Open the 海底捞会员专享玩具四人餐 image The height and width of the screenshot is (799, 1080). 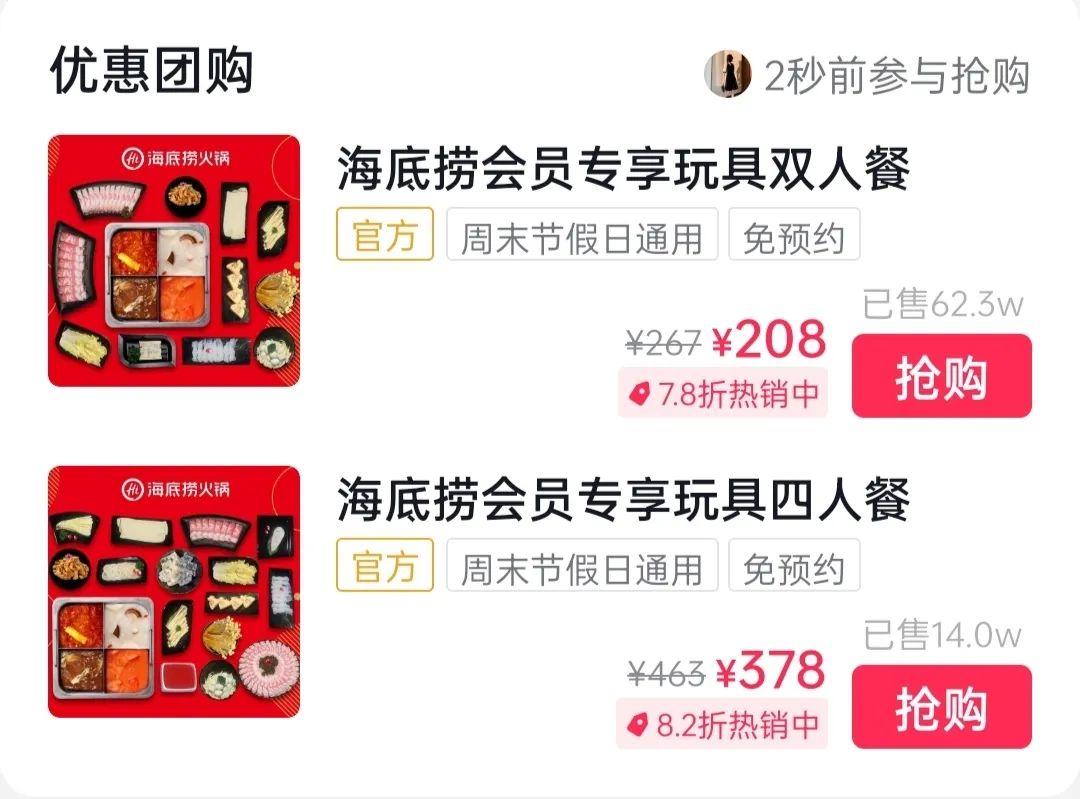click(174, 591)
